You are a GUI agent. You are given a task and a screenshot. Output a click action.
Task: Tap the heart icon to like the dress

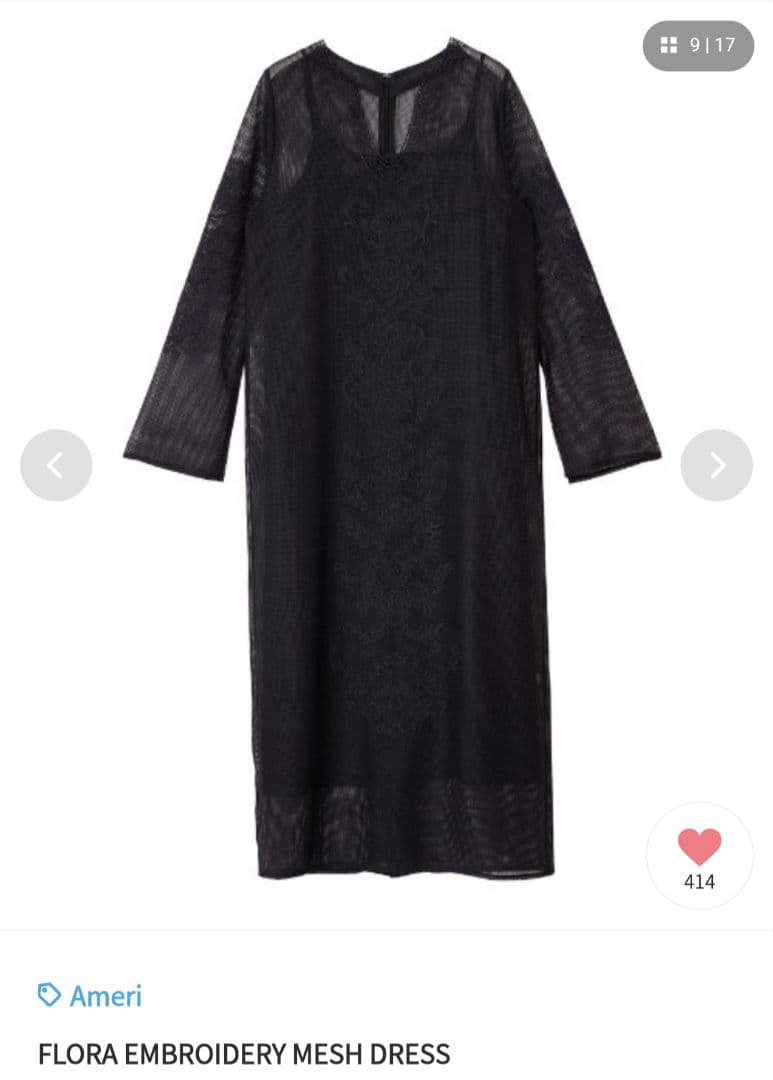700,846
